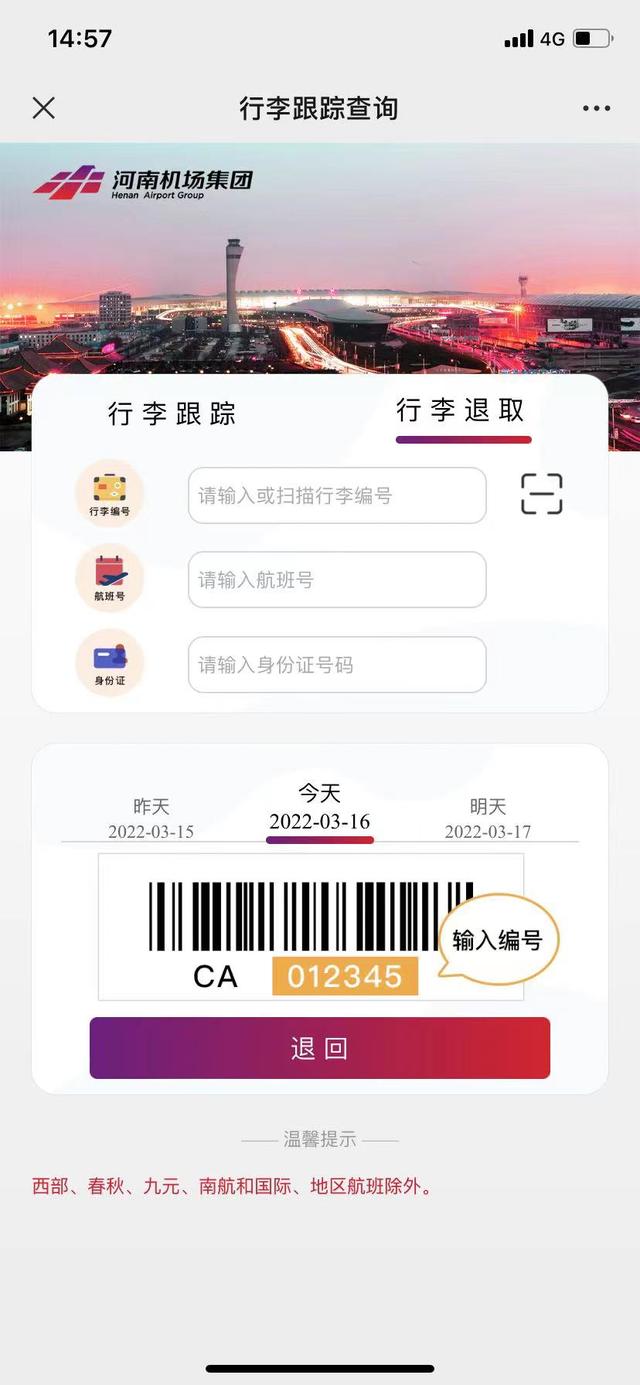The width and height of the screenshot is (640, 1385).
Task: Tap the luggage number input field
Action: pyautogui.click(x=337, y=495)
